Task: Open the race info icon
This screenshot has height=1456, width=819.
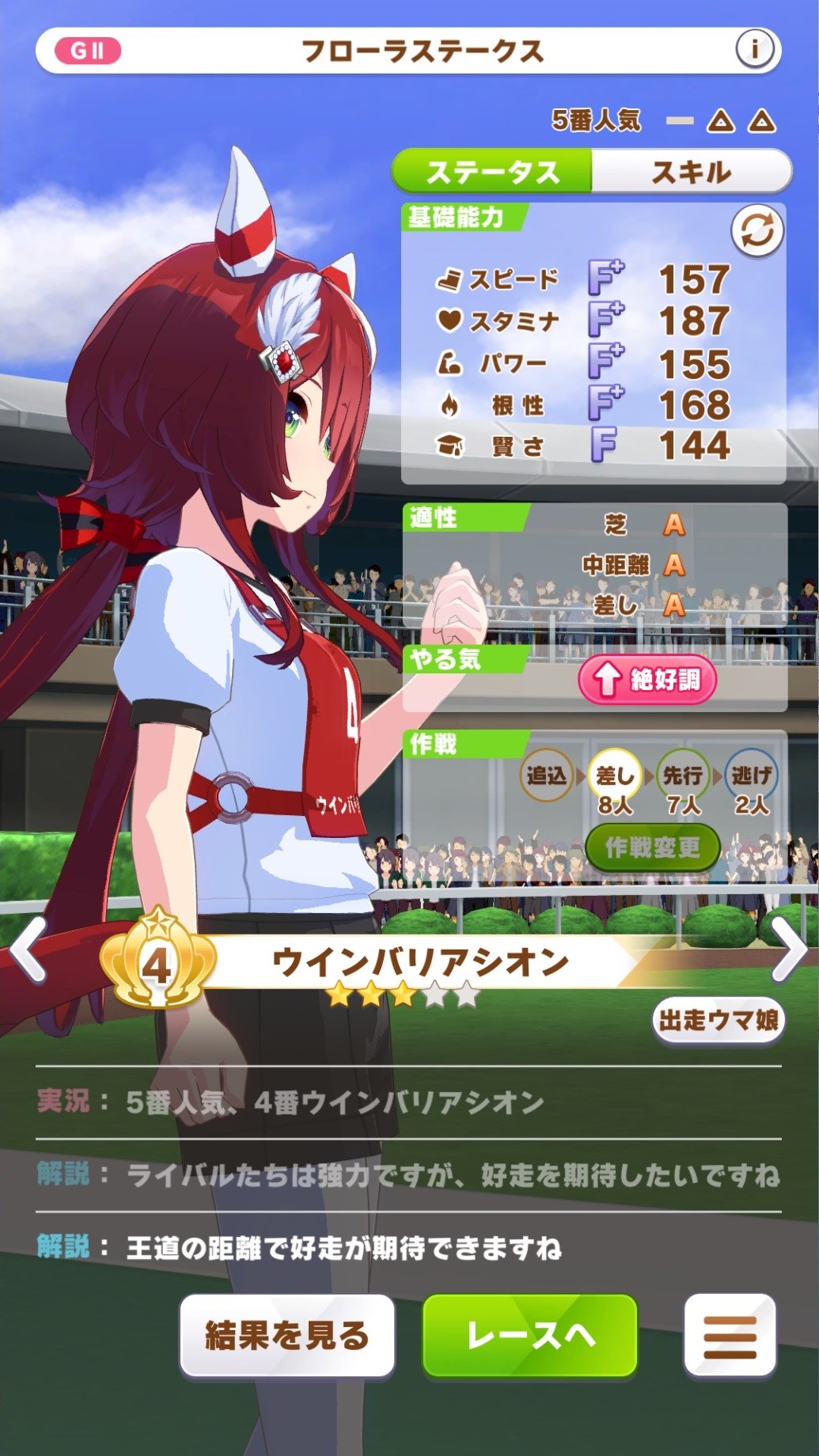Action: 754,51
